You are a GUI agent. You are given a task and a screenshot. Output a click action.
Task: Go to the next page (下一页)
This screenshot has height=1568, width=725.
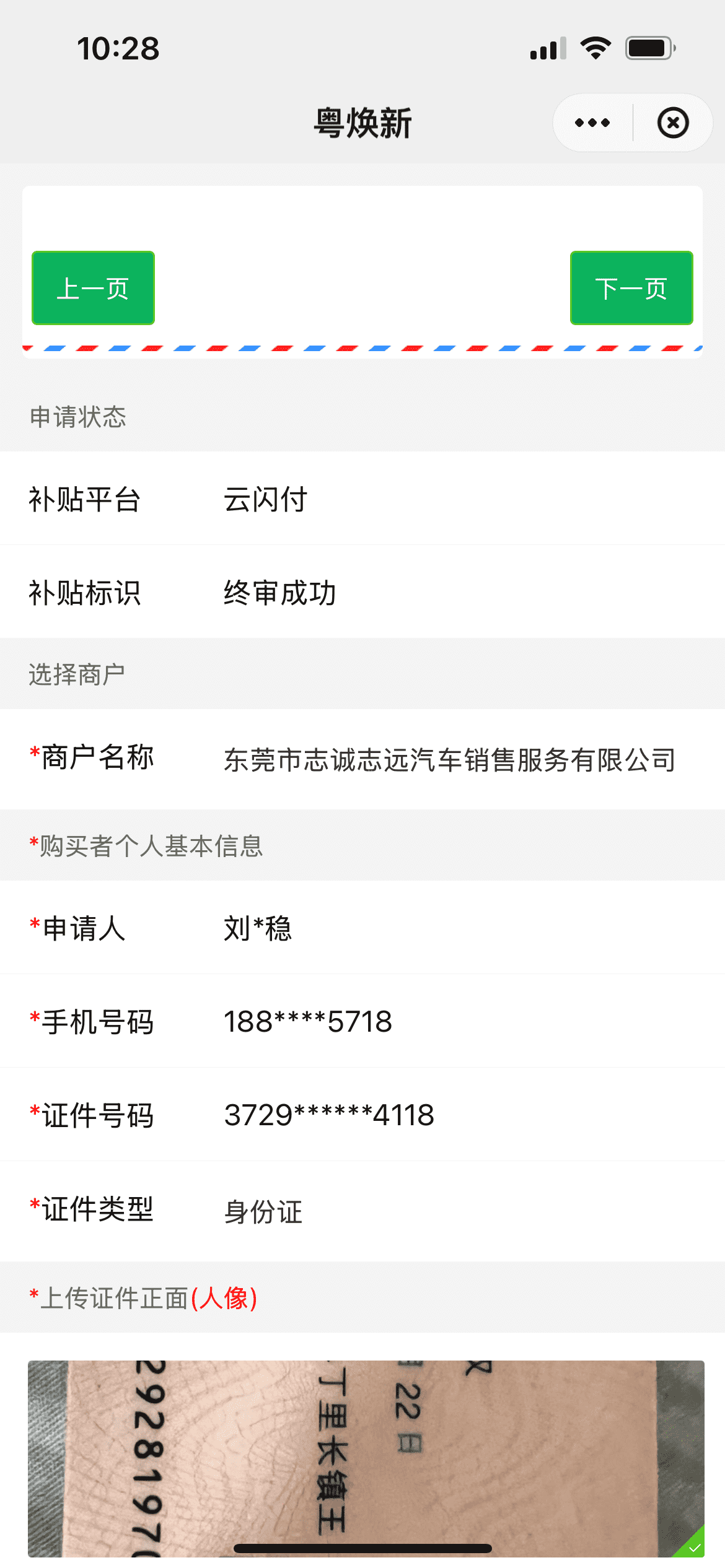tap(631, 288)
